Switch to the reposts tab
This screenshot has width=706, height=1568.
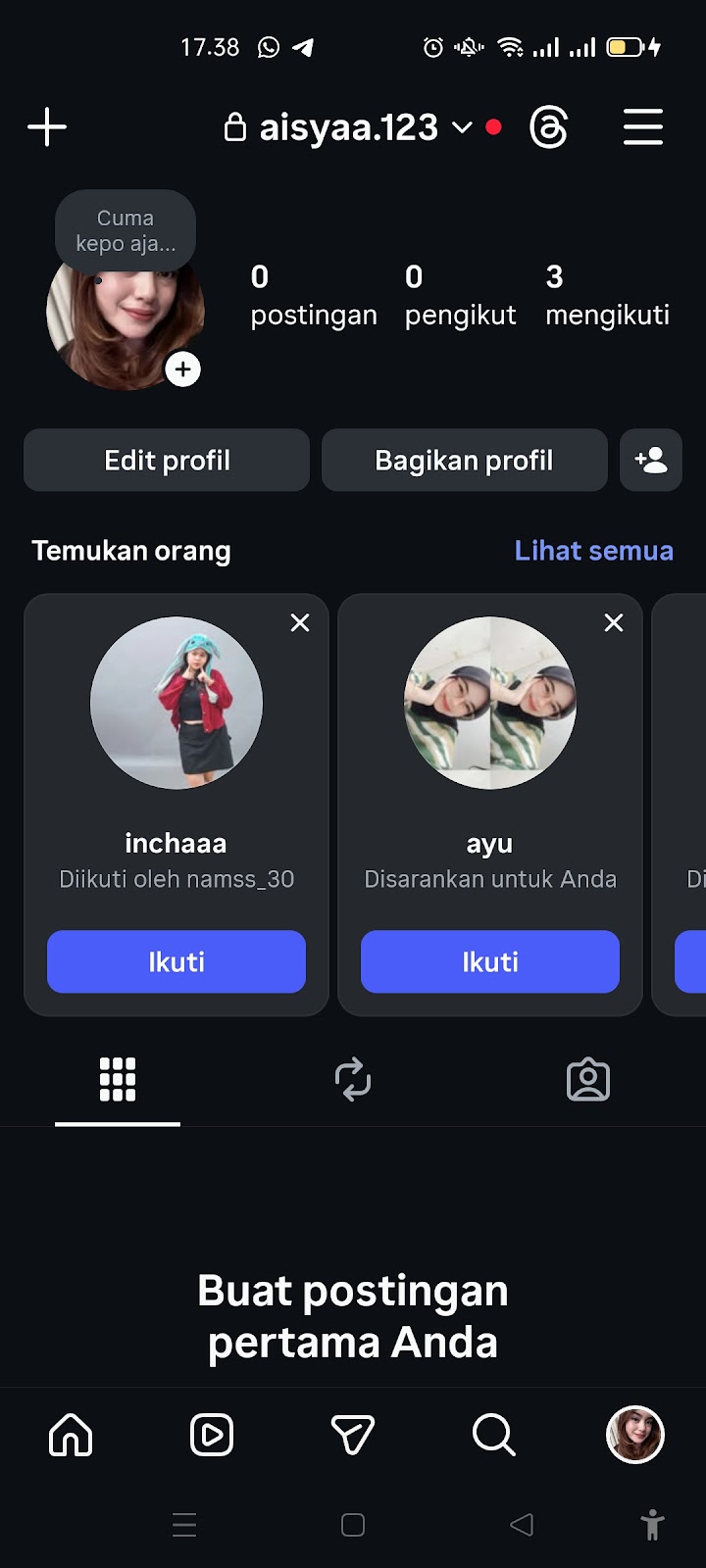pos(353,1079)
